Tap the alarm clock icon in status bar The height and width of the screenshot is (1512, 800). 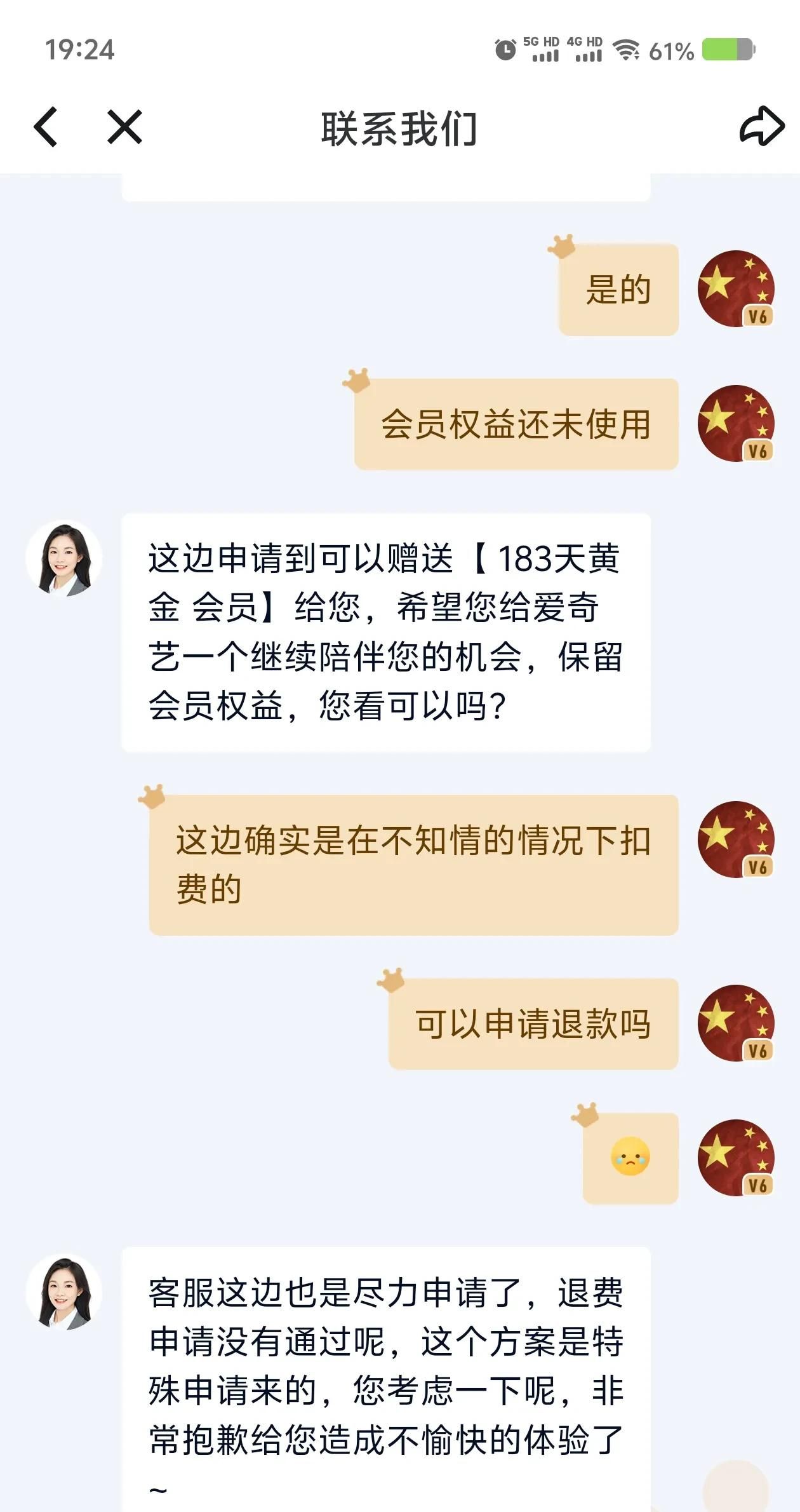pyautogui.click(x=504, y=51)
